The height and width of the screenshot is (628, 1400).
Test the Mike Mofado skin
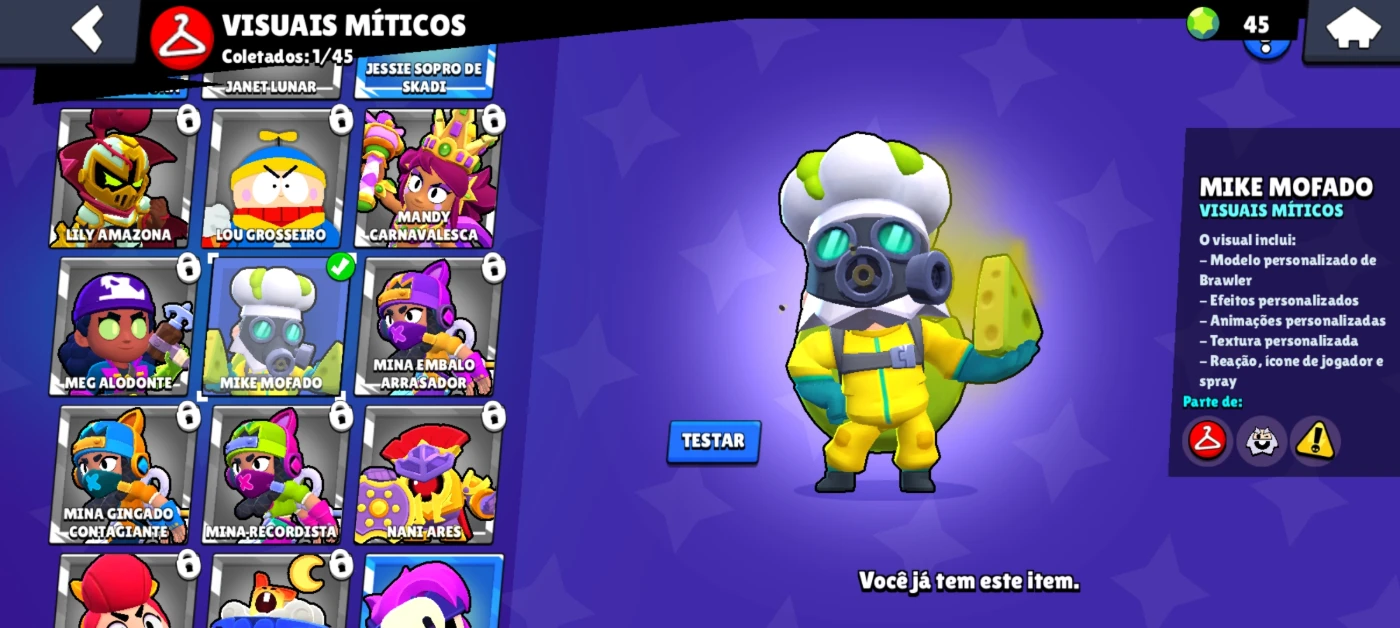(713, 441)
